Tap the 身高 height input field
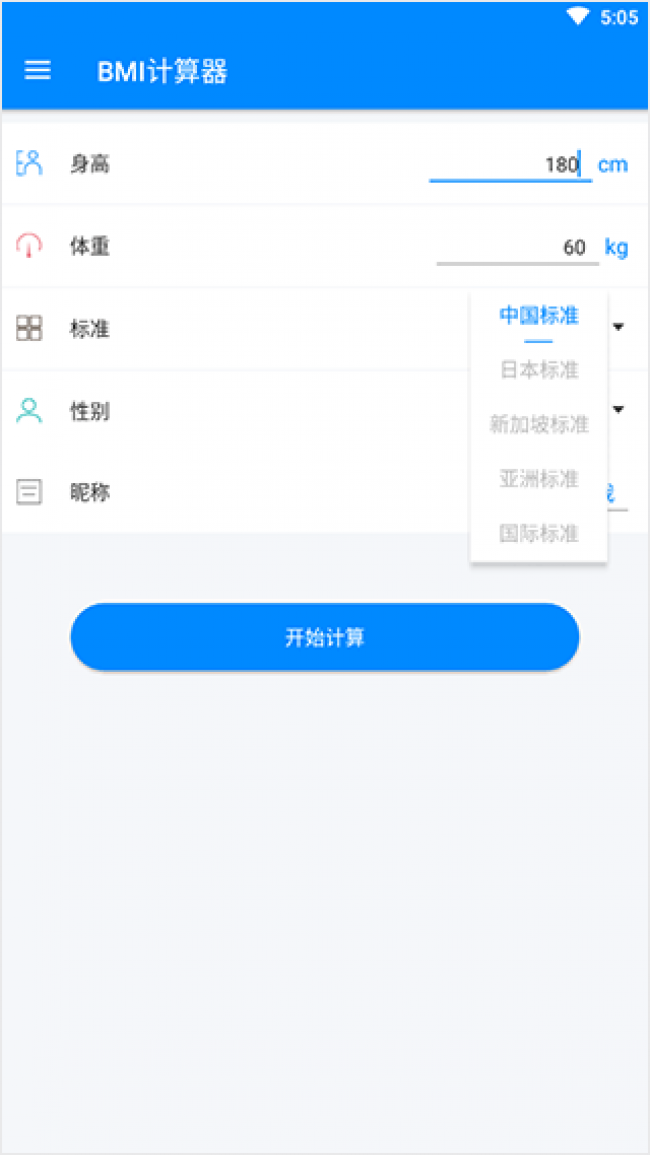 pyautogui.click(x=510, y=165)
